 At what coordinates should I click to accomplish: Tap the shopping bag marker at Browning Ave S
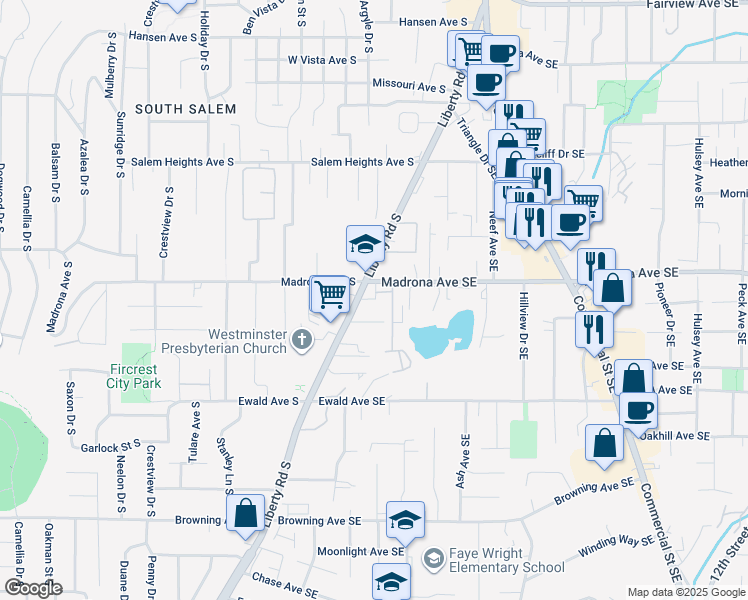pos(245,515)
